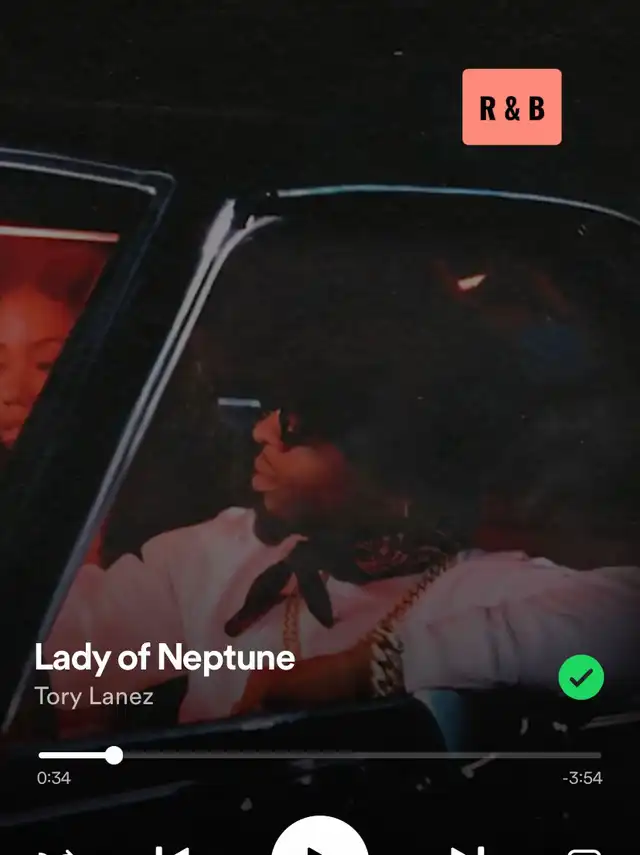The width and height of the screenshot is (640, 855).
Task: Tap the green saved checkmark
Action: coord(581,677)
